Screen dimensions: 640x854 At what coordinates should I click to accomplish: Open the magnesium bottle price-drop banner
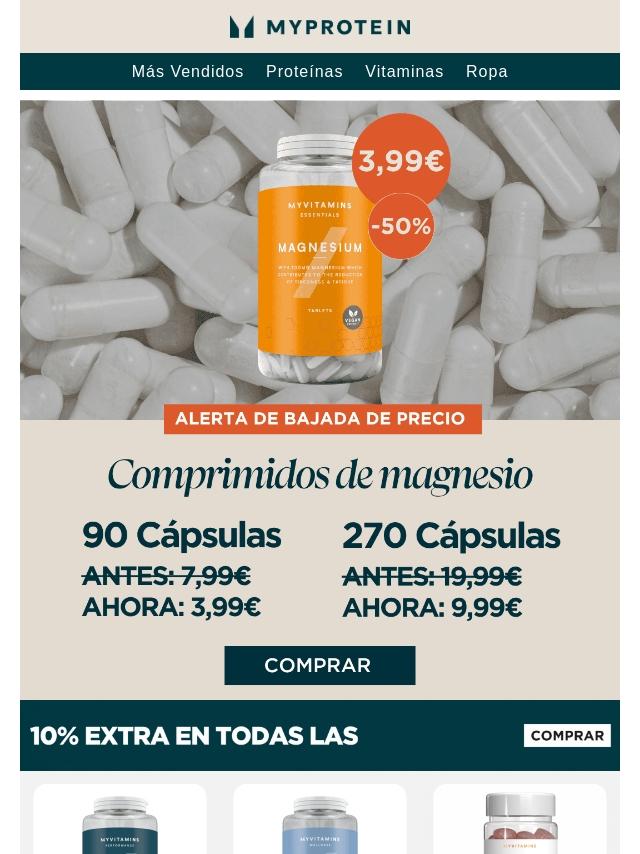pyautogui.click(x=320, y=260)
